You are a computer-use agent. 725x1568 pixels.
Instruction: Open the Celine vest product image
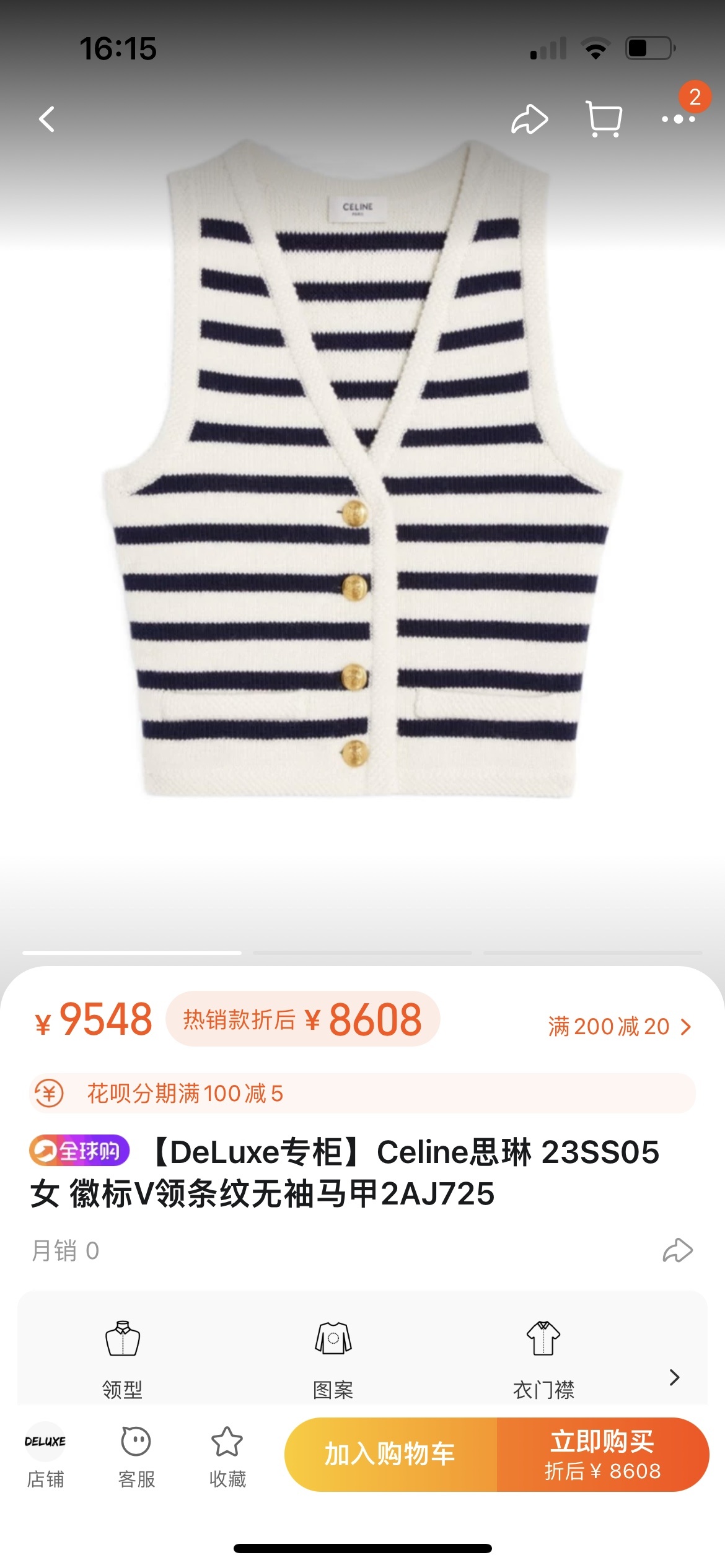362,471
